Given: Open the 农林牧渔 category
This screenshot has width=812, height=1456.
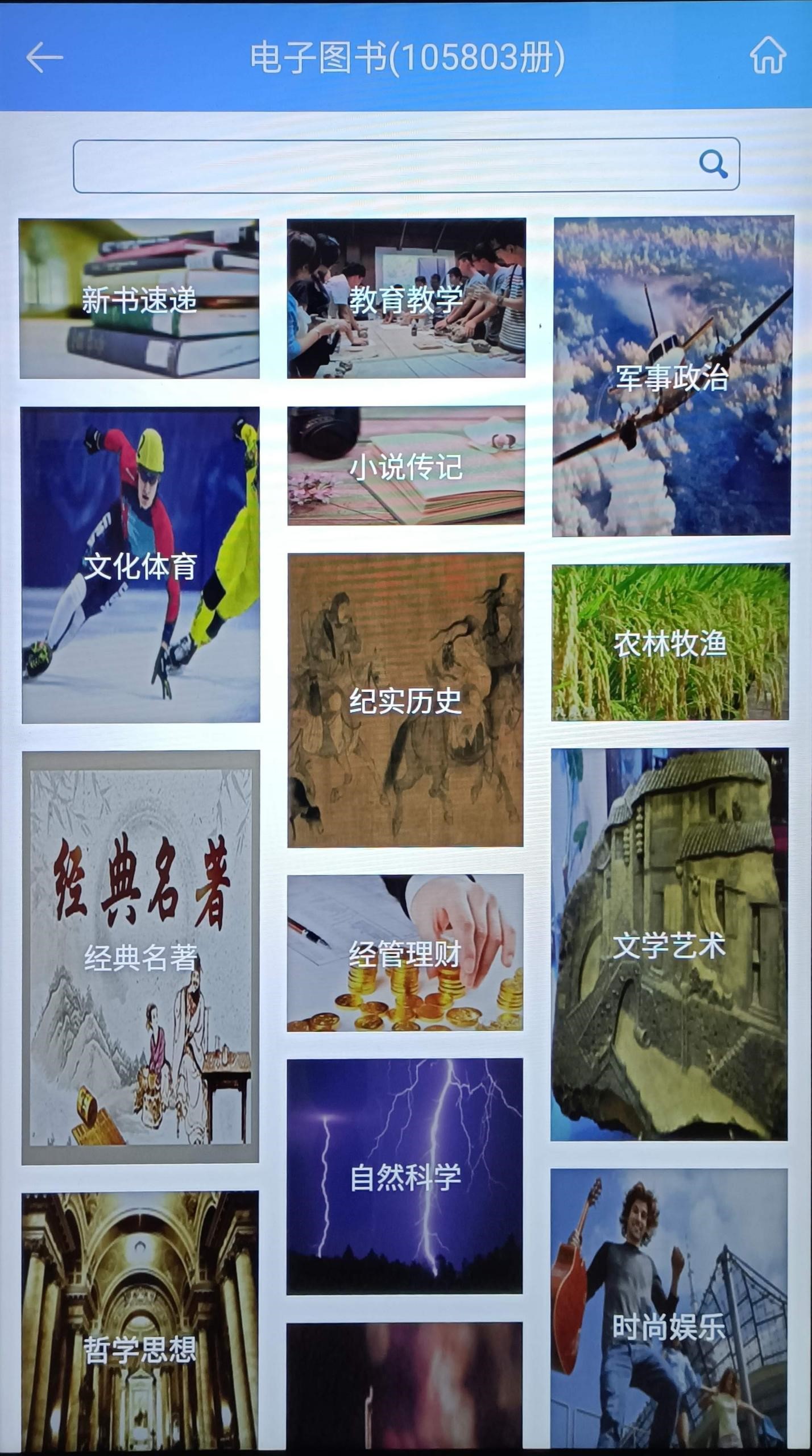Looking at the screenshot, I should [670, 643].
